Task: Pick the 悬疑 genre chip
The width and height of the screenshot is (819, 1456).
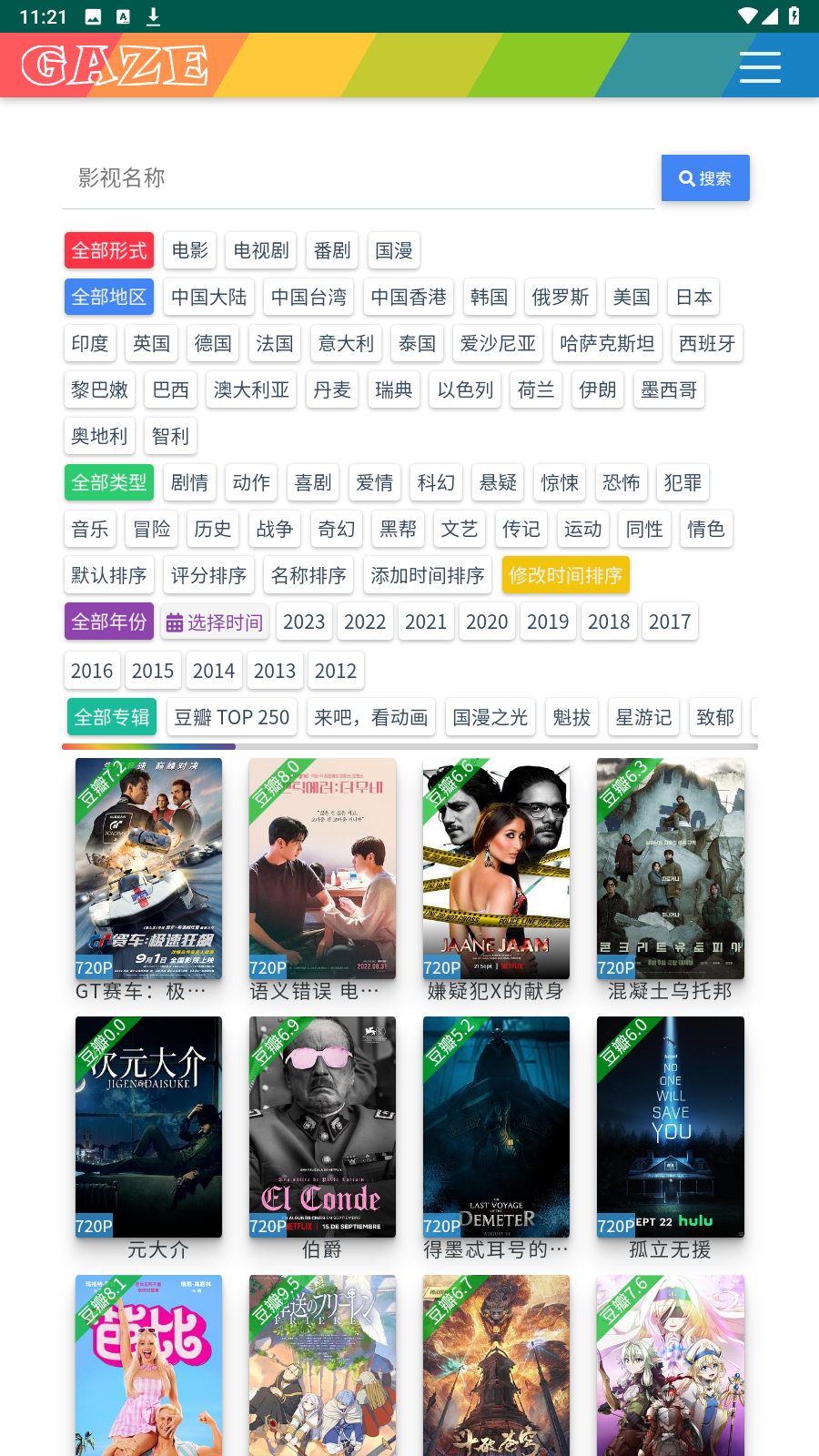Action: [x=498, y=482]
